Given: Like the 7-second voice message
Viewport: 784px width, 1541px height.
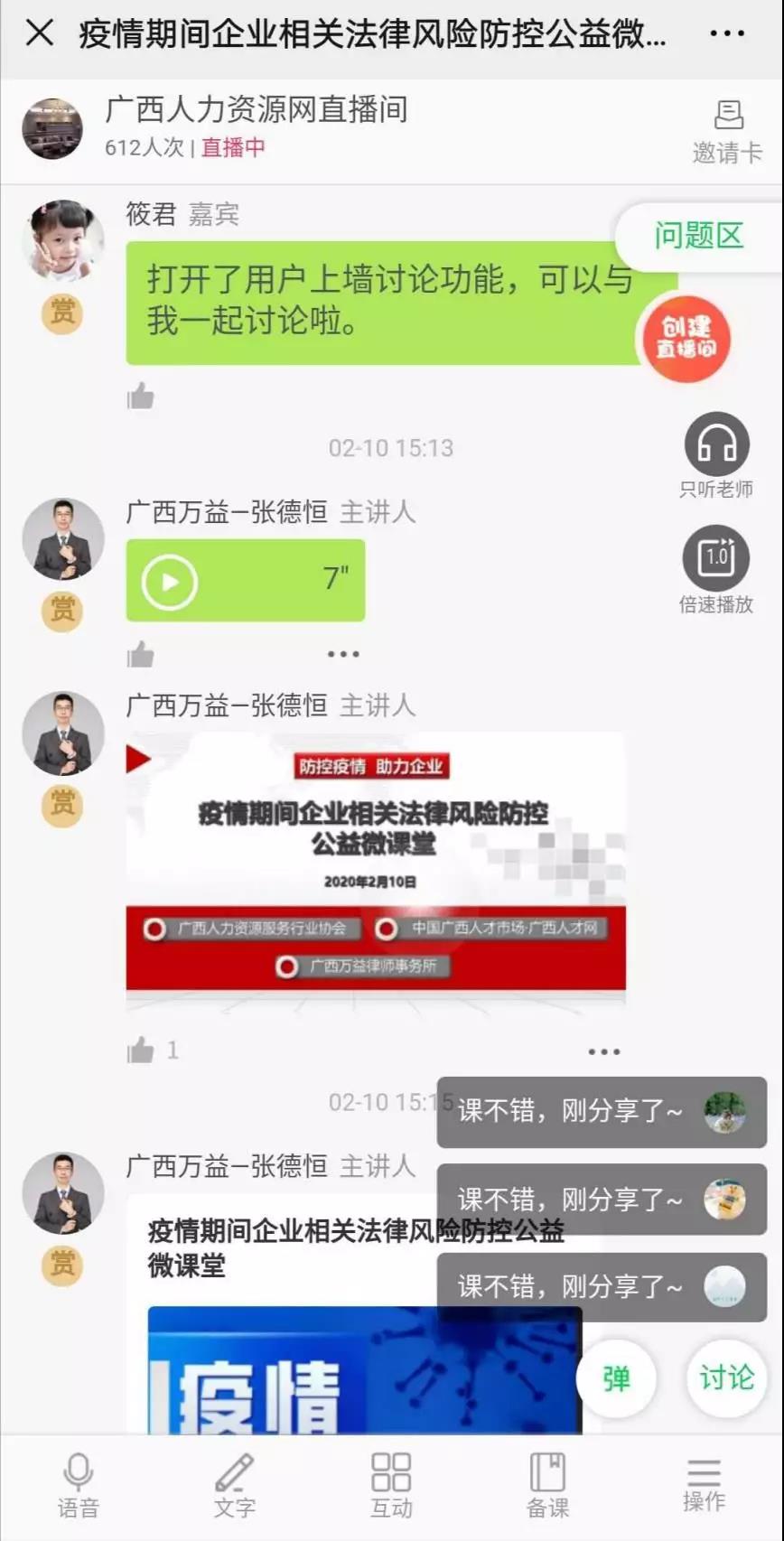Looking at the screenshot, I should (141, 655).
